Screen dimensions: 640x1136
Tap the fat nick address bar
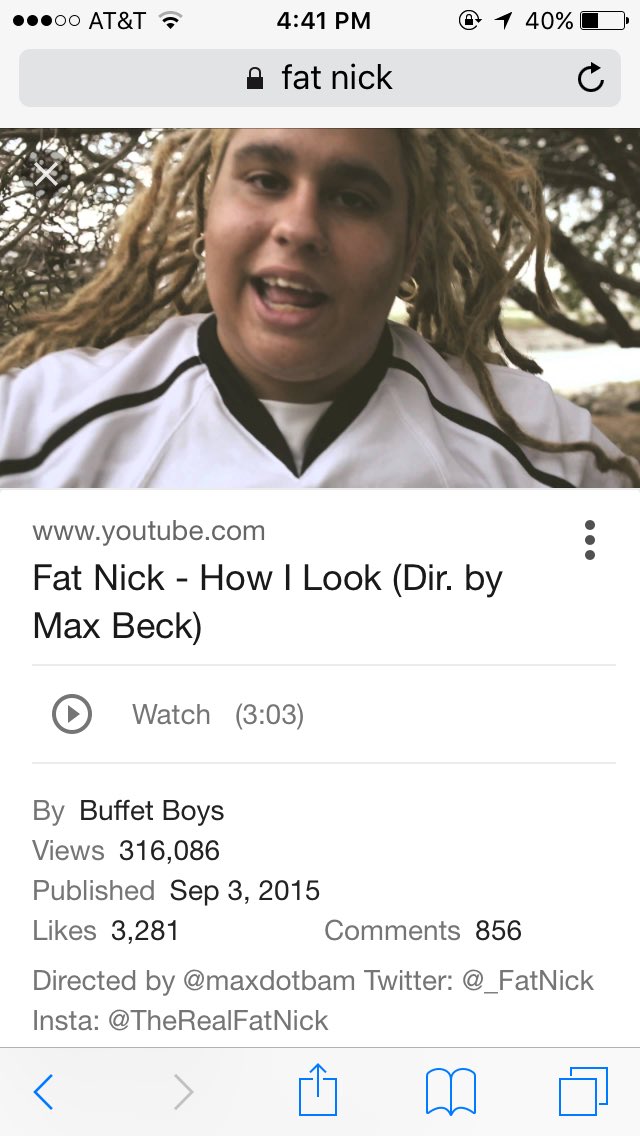(320, 78)
